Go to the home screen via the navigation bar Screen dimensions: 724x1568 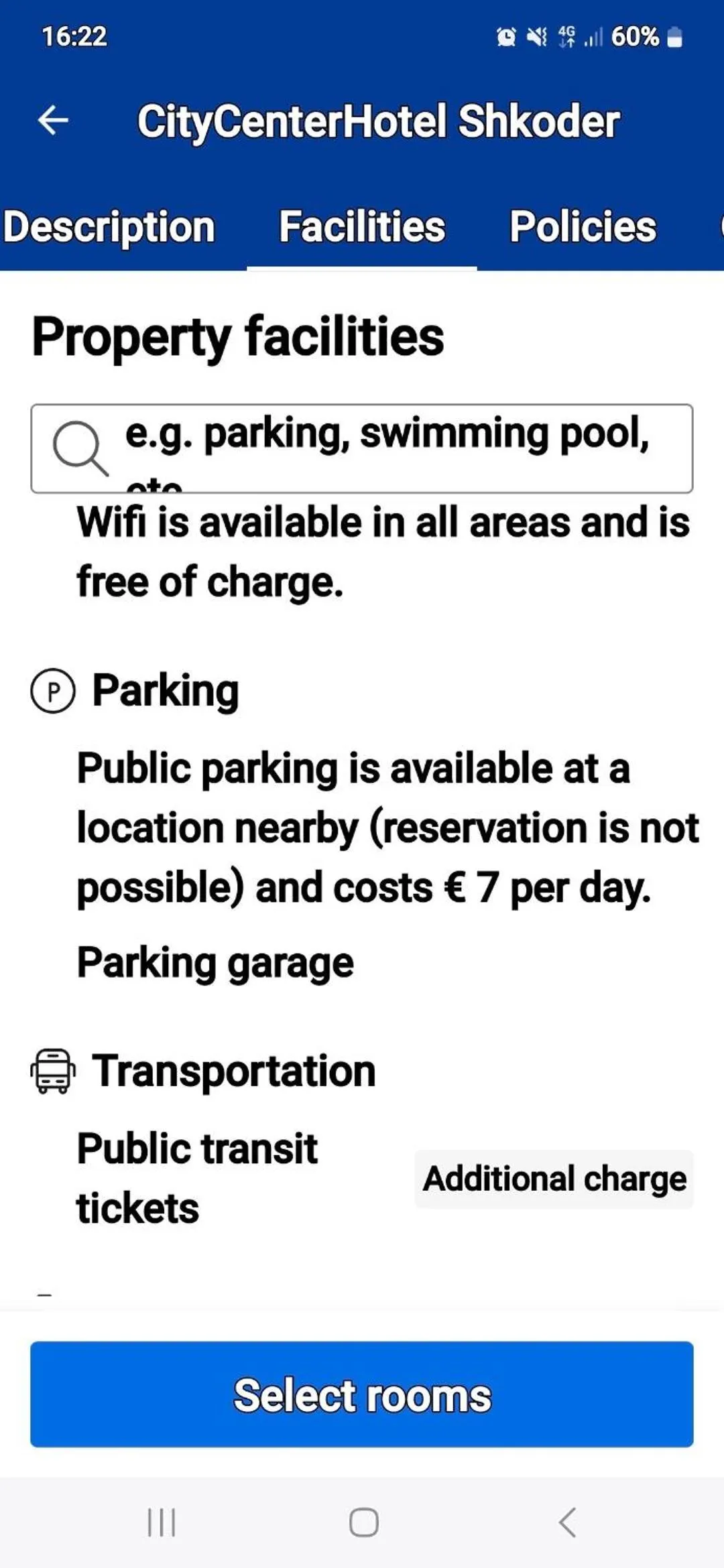(363, 1522)
